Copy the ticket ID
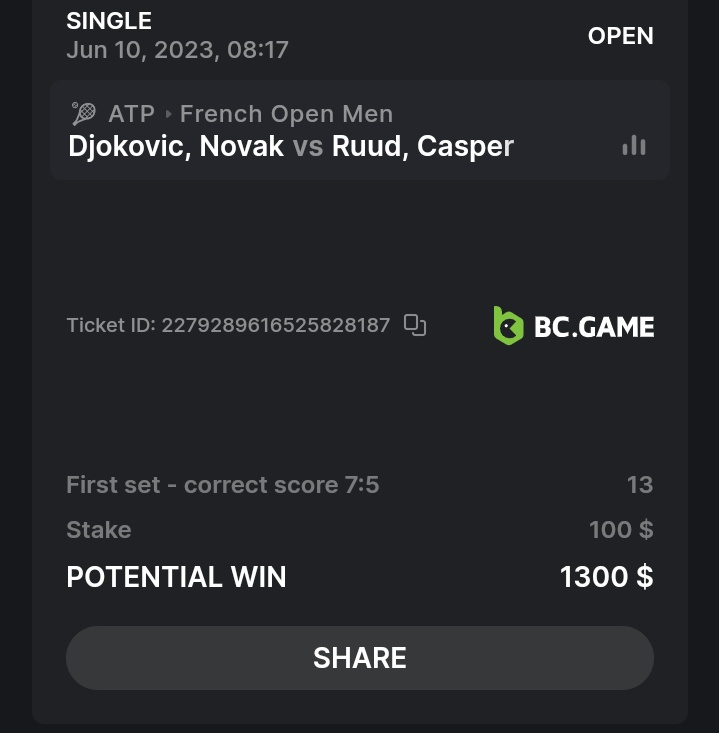The width and height of the screenshot is (719, 733). click(x=415, y=325)
